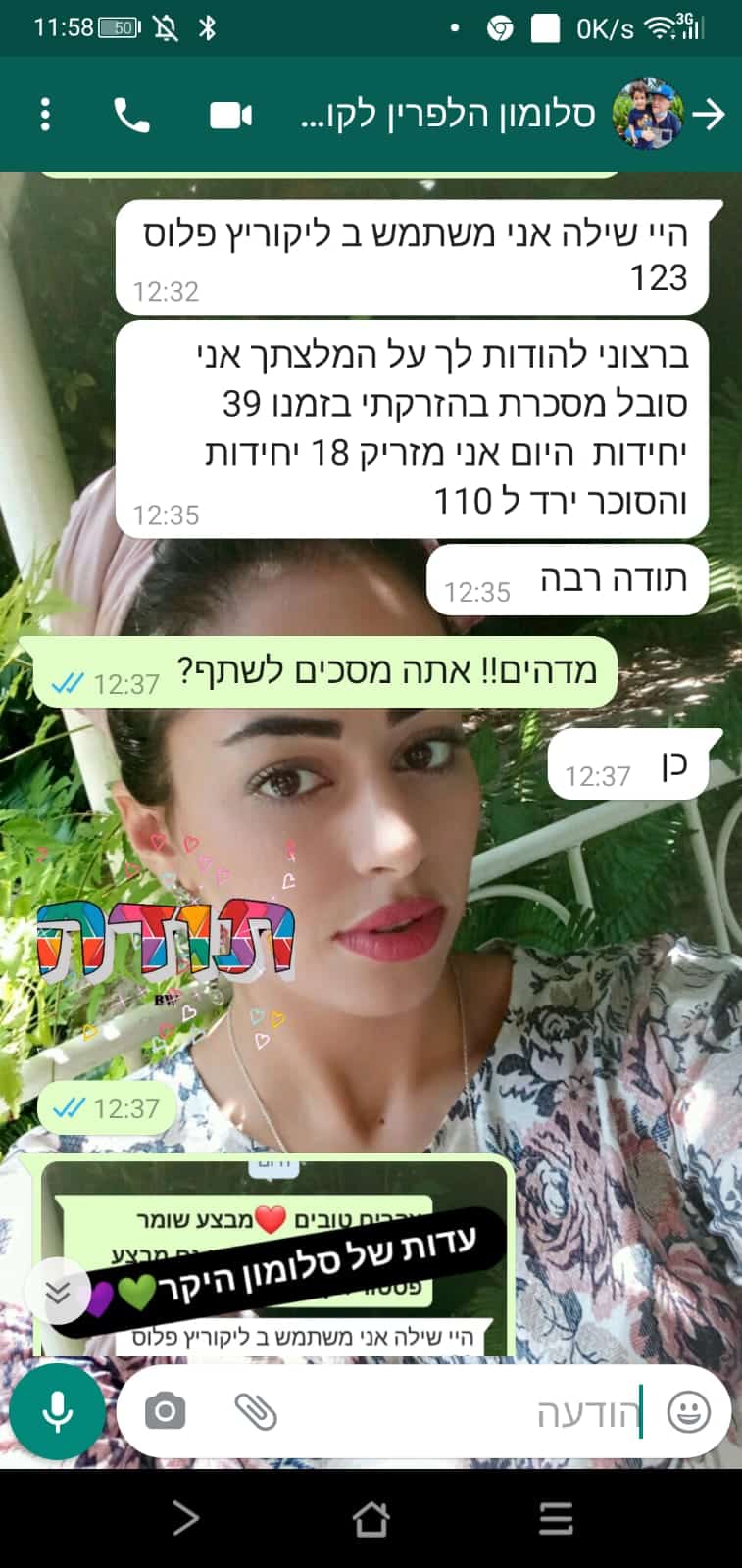Go back to the chats list
Screen dimensions: 742x1568
[709, 115]
